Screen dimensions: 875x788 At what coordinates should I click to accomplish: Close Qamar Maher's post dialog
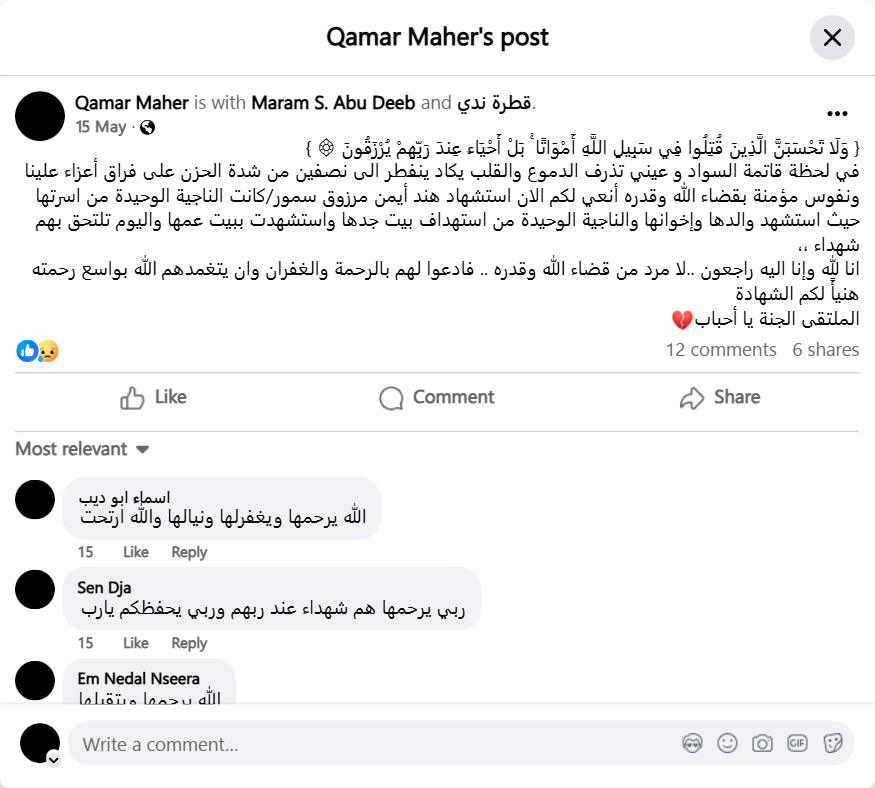click(x=832, y=38)
